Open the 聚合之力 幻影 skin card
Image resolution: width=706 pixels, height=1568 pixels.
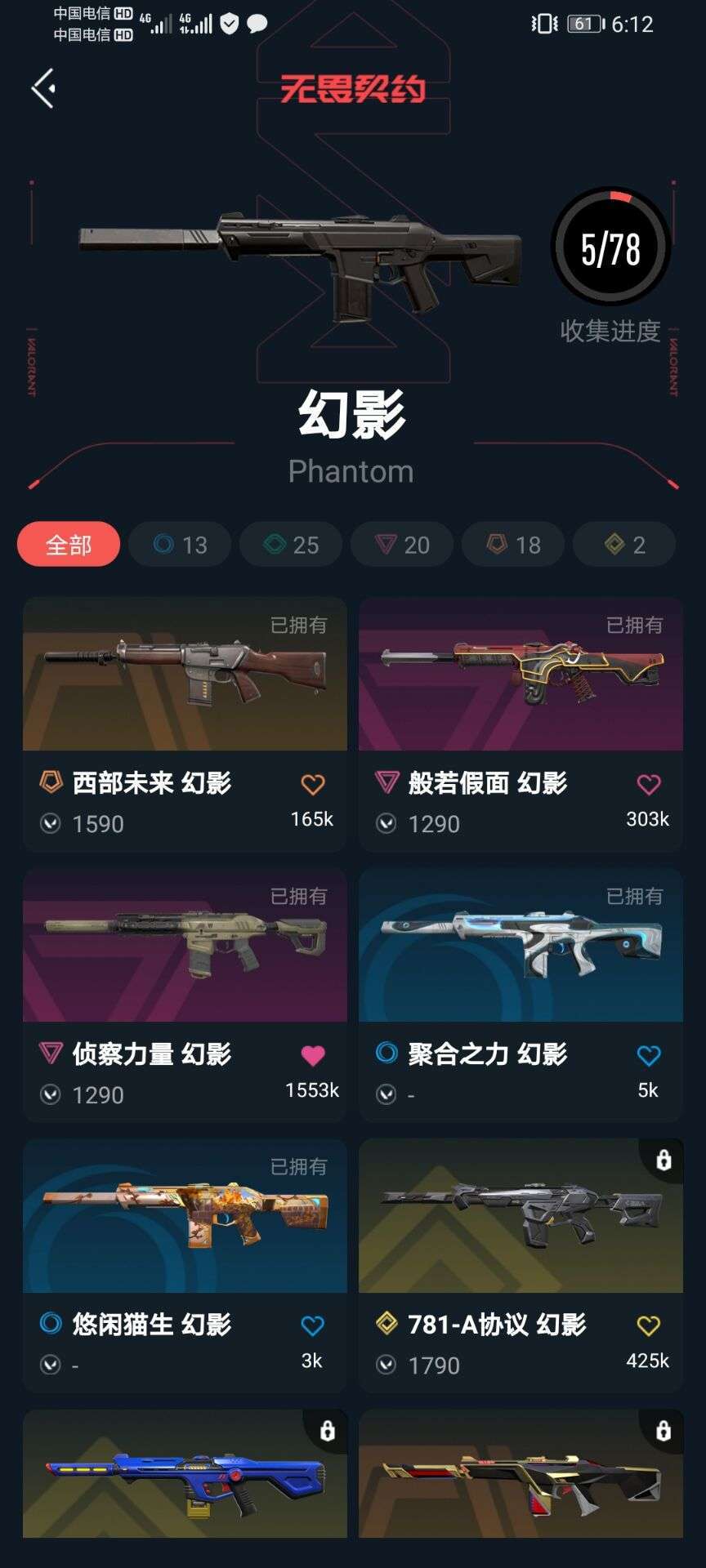pyautogui.click(x=521, y=996)
